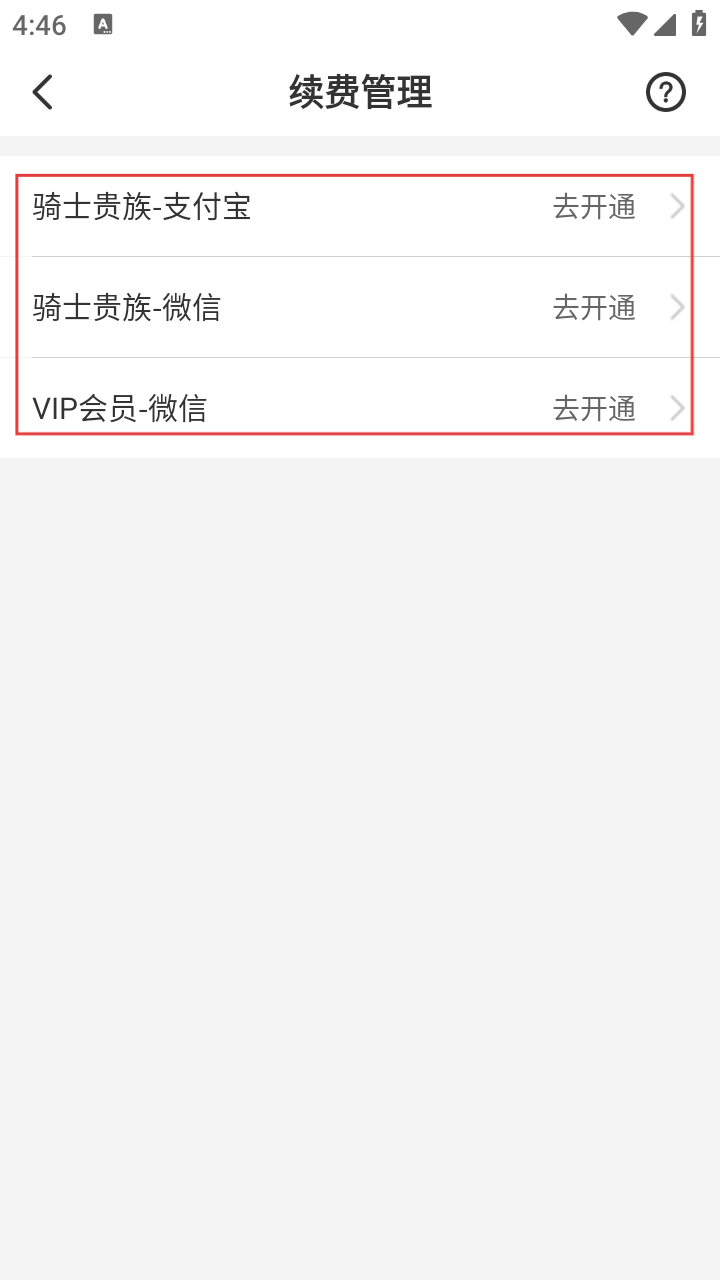Go back from 续费管理 page
This screenshot has width=720, height=1280.
pyautogui.click(x=42, y=92)
